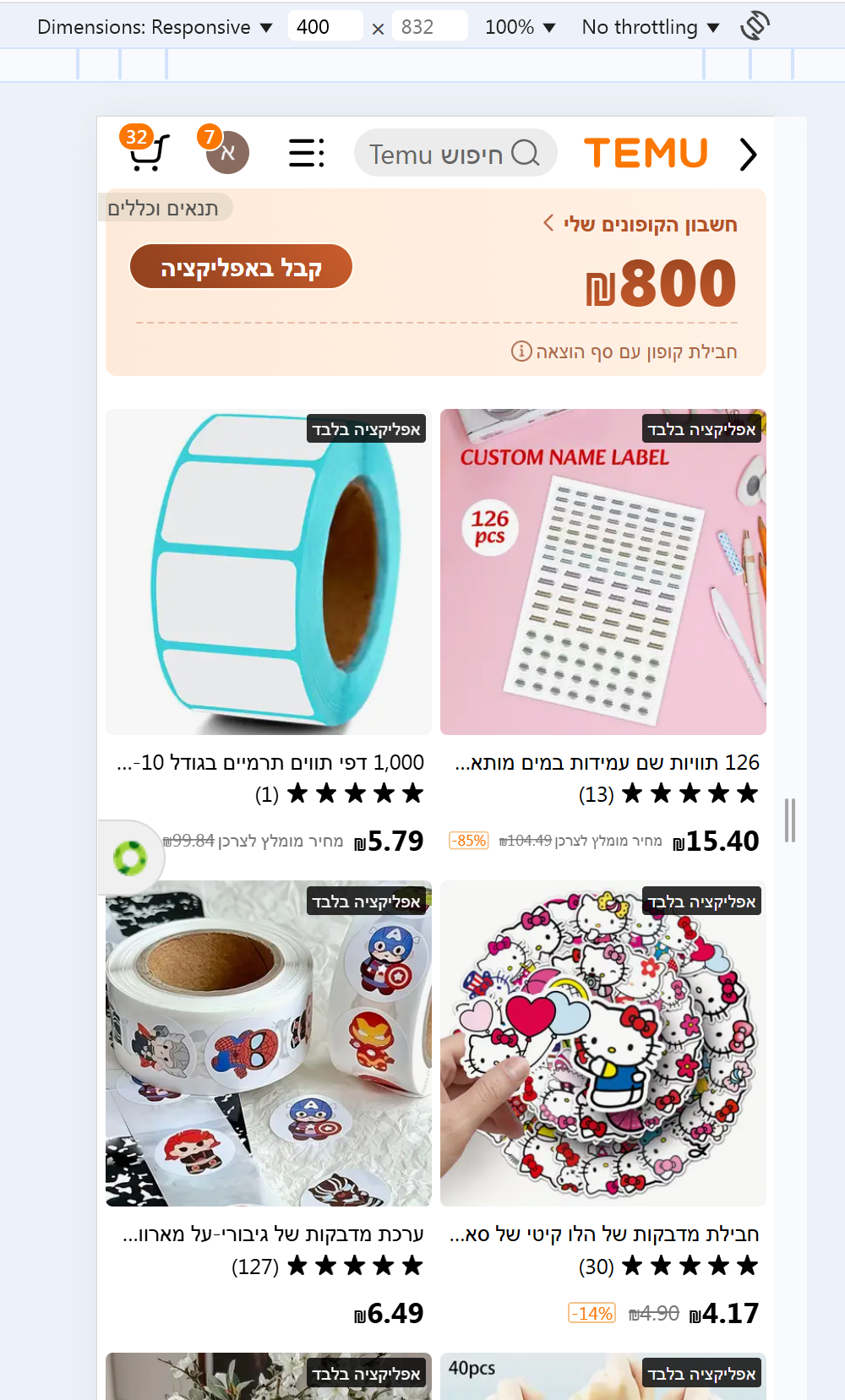Viewport: 845px width, 1400px height.
Task: Open the Marvel superhero sticker roll product
Action: [x=269, y=1043]
